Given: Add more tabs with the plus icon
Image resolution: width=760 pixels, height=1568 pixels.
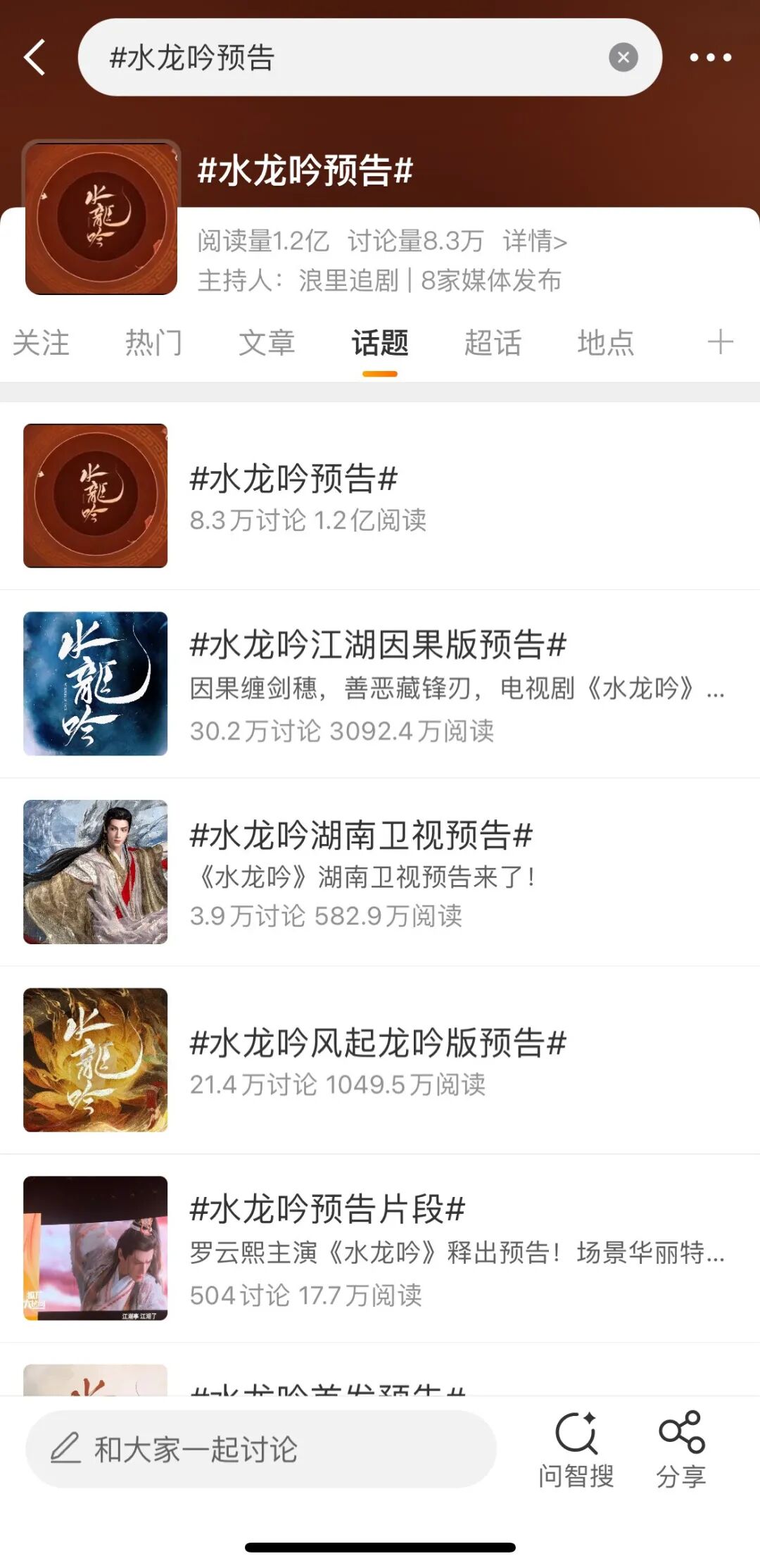Looking at the screenshot, I should pyautogui.click(x=720, y=343).
